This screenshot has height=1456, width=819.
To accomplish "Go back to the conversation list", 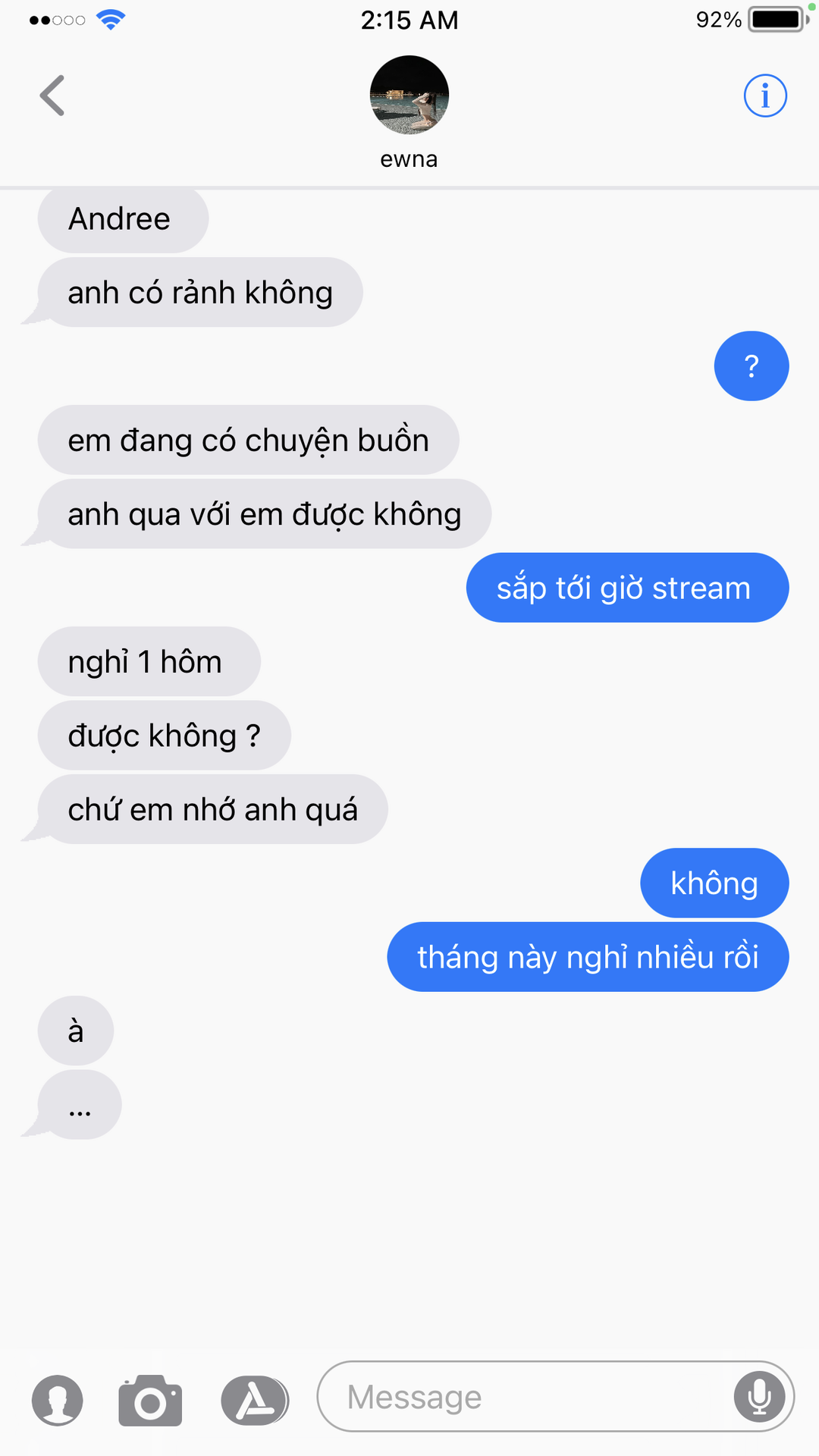I will click(52, 96).
